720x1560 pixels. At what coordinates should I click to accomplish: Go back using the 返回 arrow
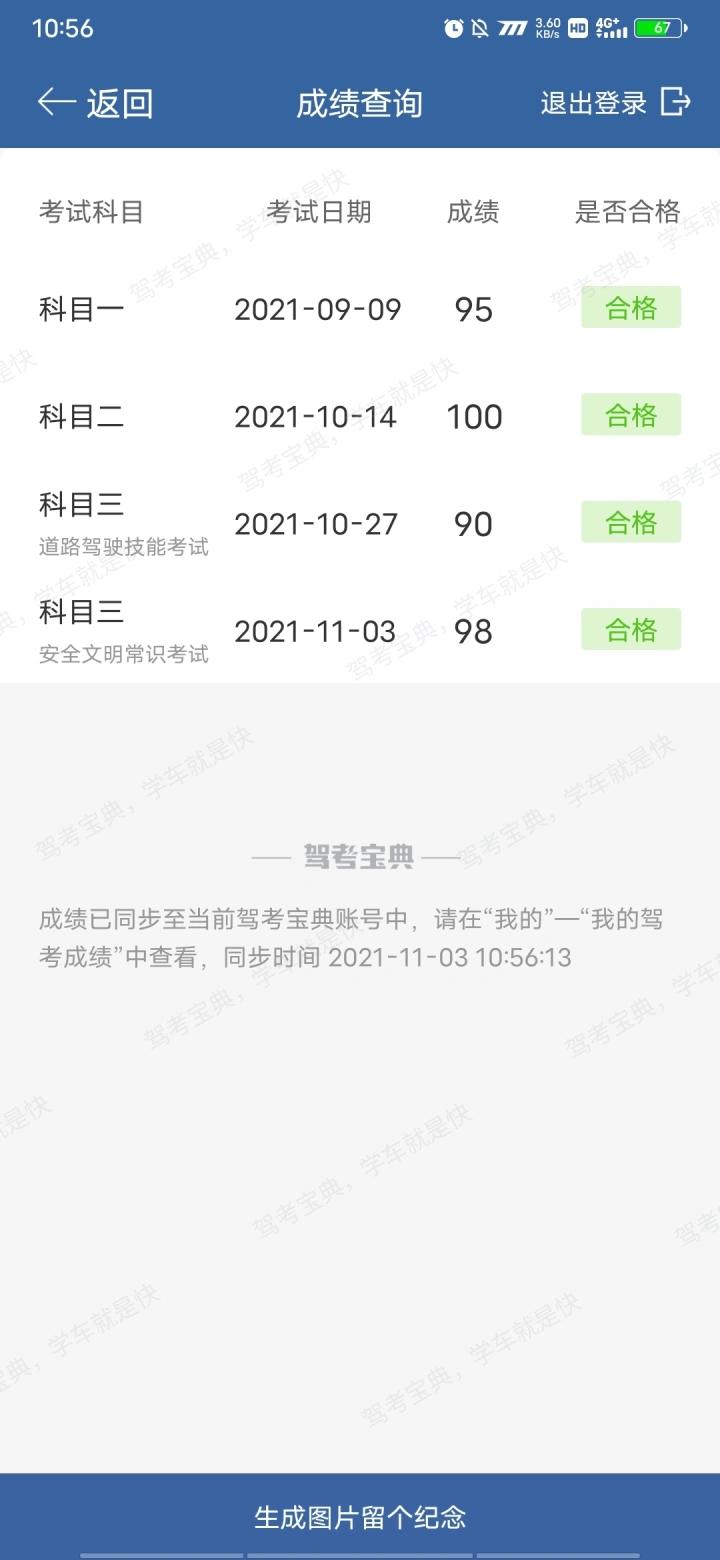point(95,103)
